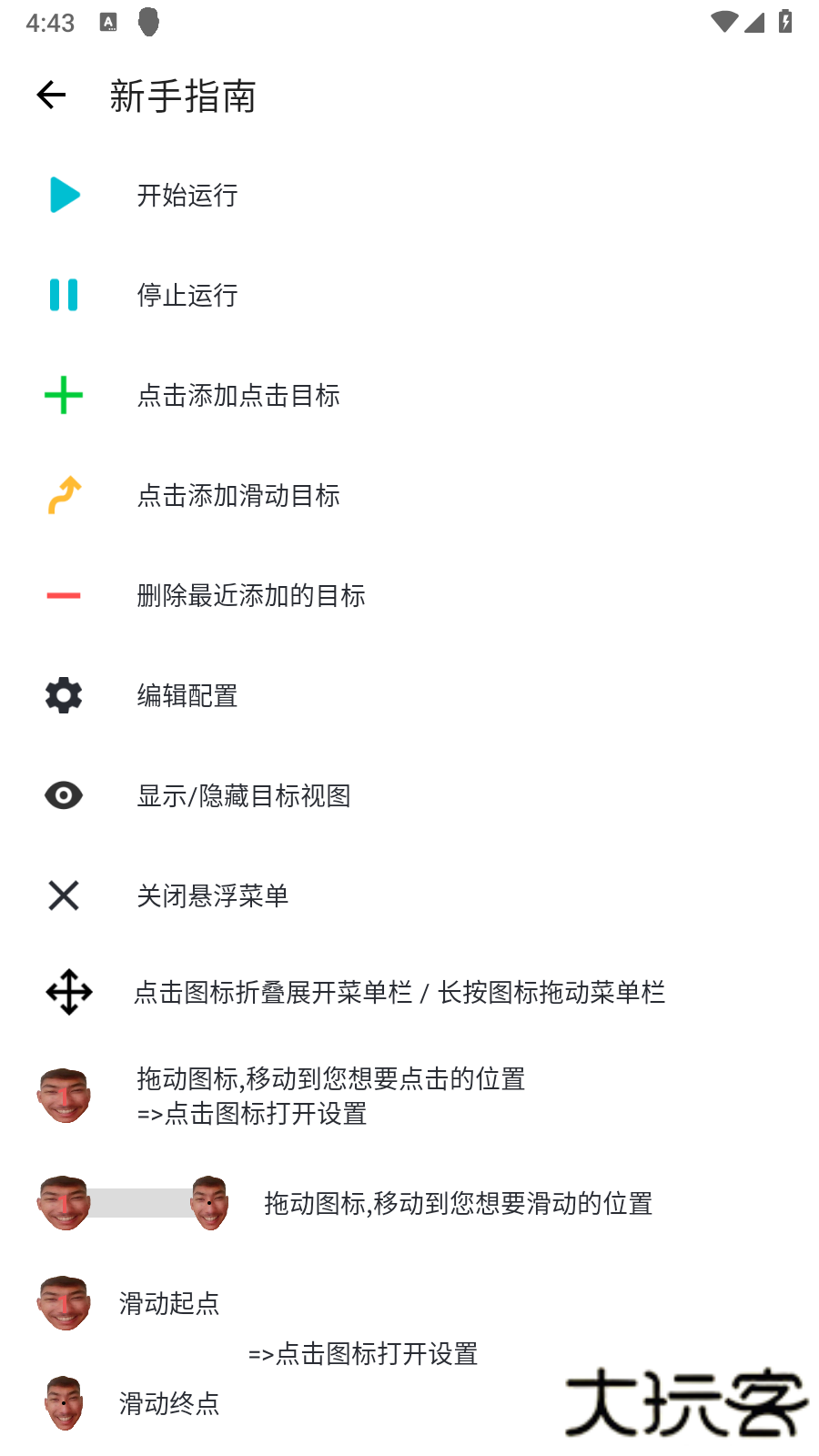Tap the right face icon in swipe illustration
This screenshot has height=1456, width=819.
[x=209, y=1203]
